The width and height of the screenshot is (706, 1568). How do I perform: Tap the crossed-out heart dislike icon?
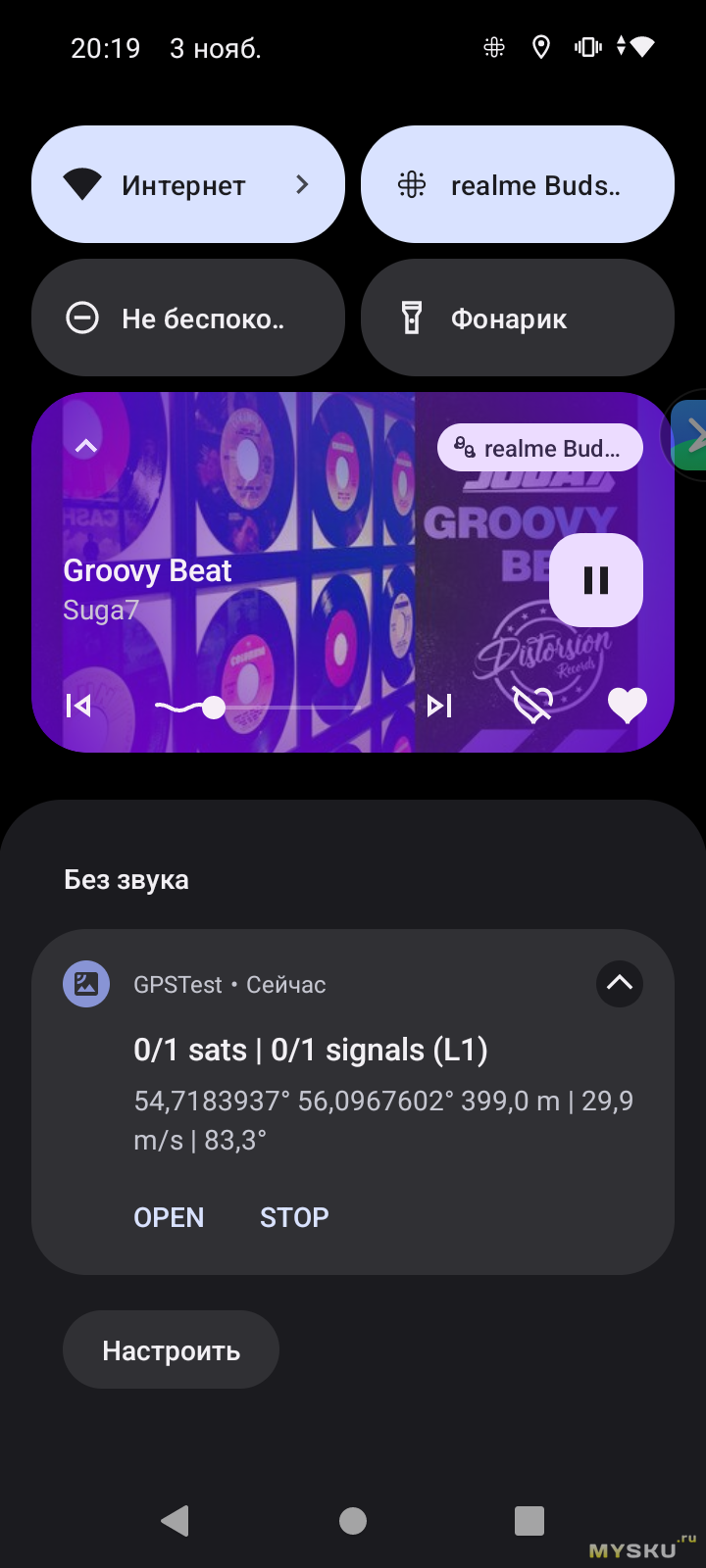533,703
